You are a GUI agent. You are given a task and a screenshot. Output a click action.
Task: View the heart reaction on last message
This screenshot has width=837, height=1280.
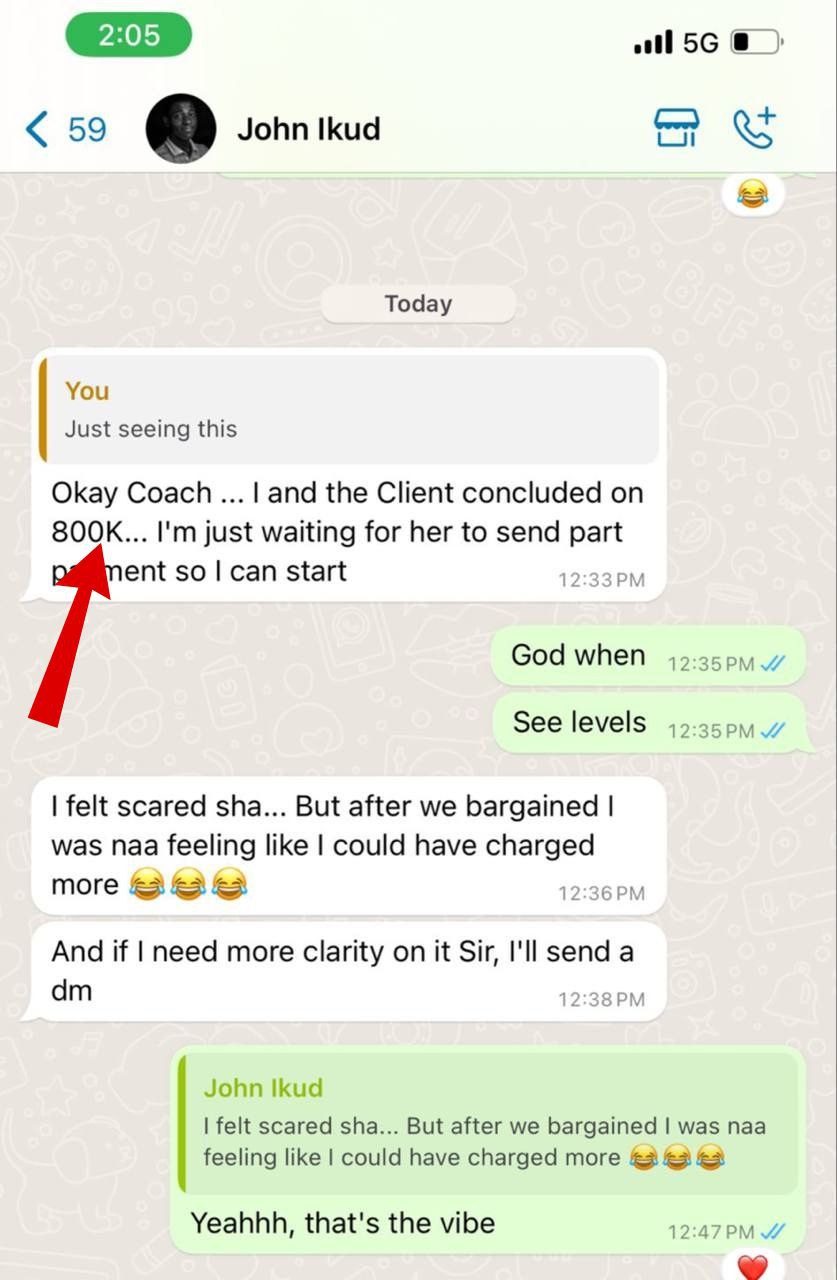pyautogui.click(x=752, y=1266)
